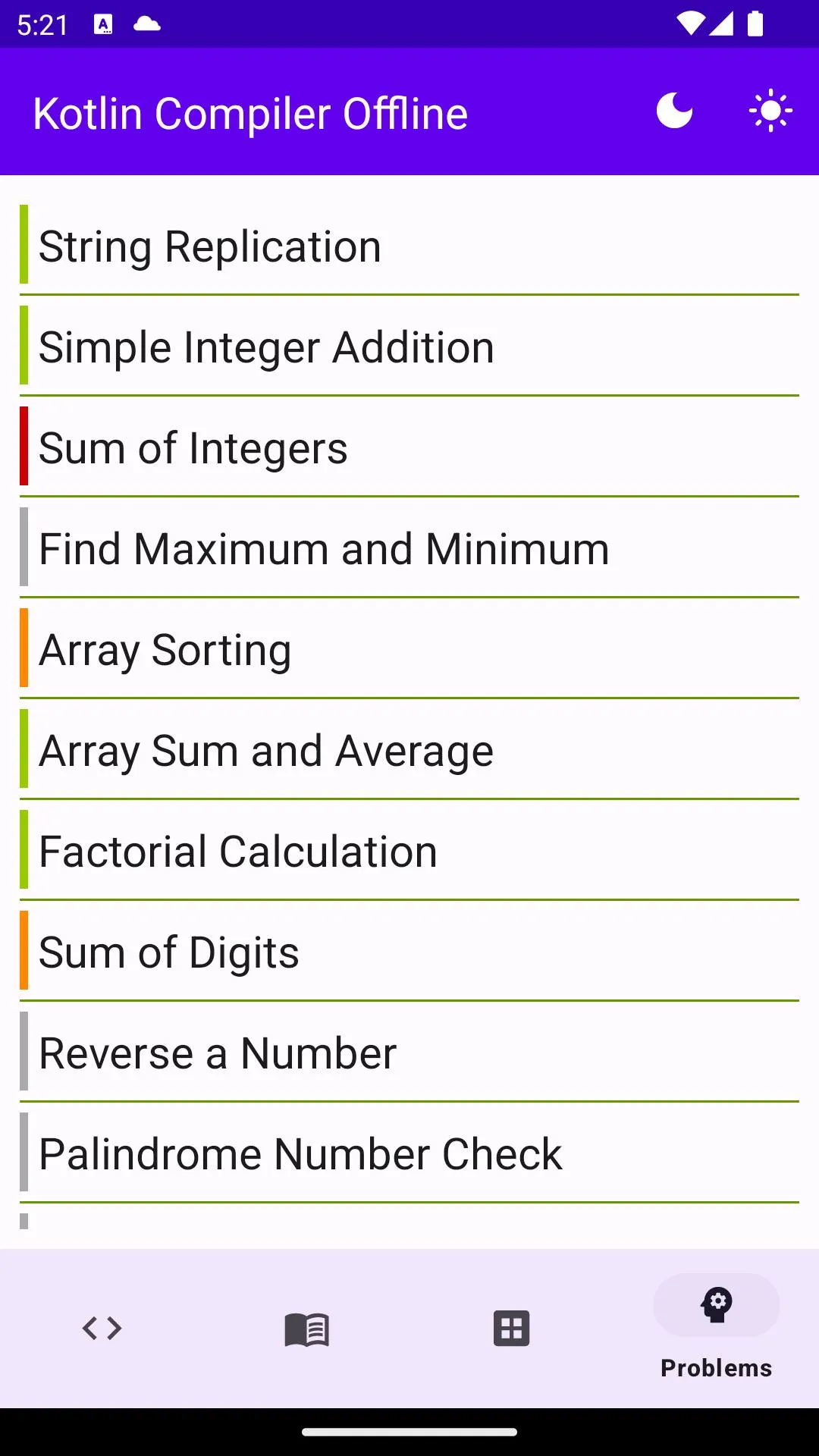Open Find Maximum and Minimum problem

pyautogui.click(x=409, y=549)
